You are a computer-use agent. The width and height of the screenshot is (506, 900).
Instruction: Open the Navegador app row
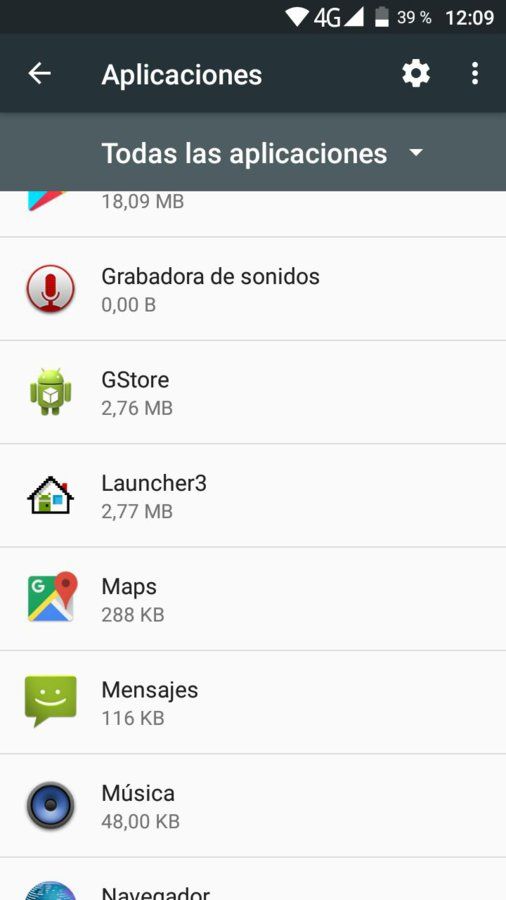pos(253,879)
